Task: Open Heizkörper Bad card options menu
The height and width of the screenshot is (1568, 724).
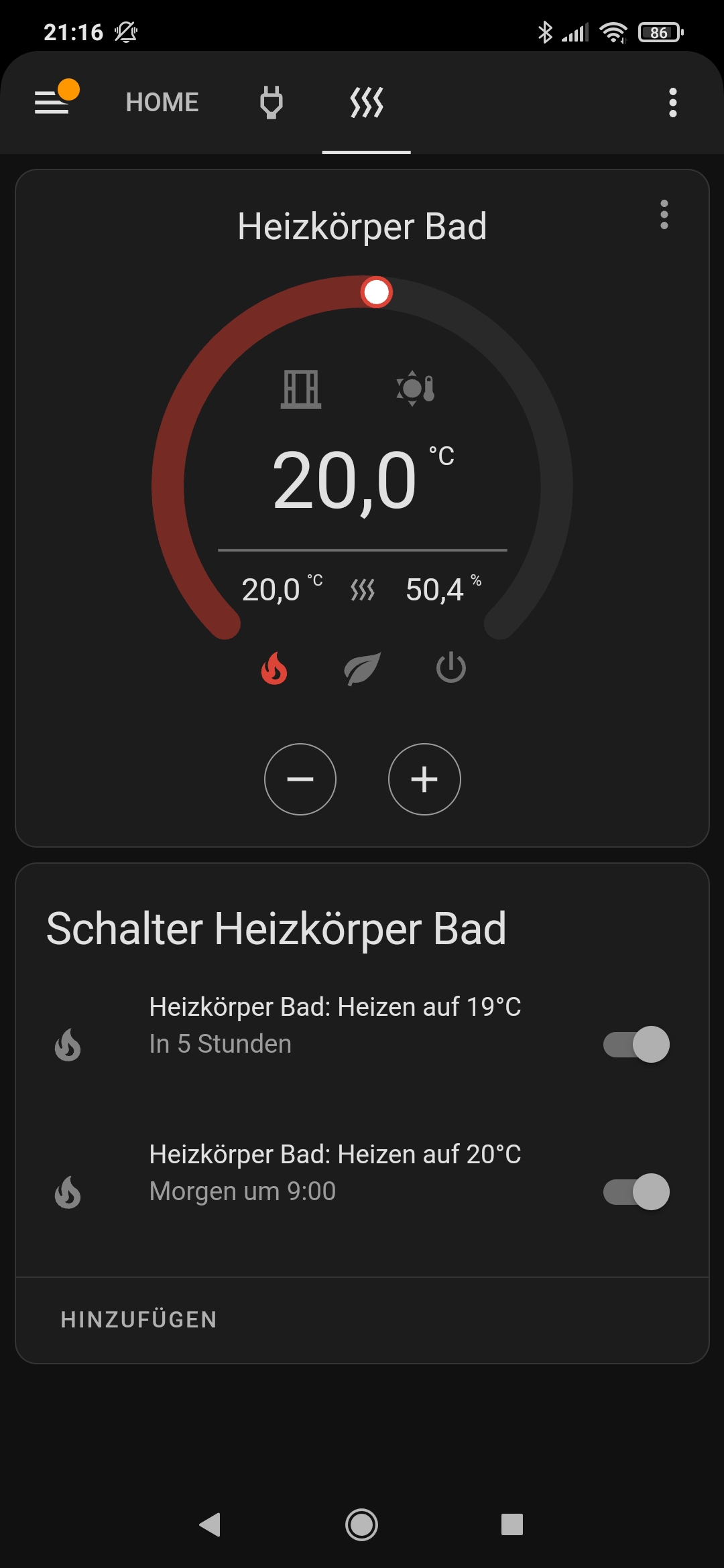Action: (664, 215)
